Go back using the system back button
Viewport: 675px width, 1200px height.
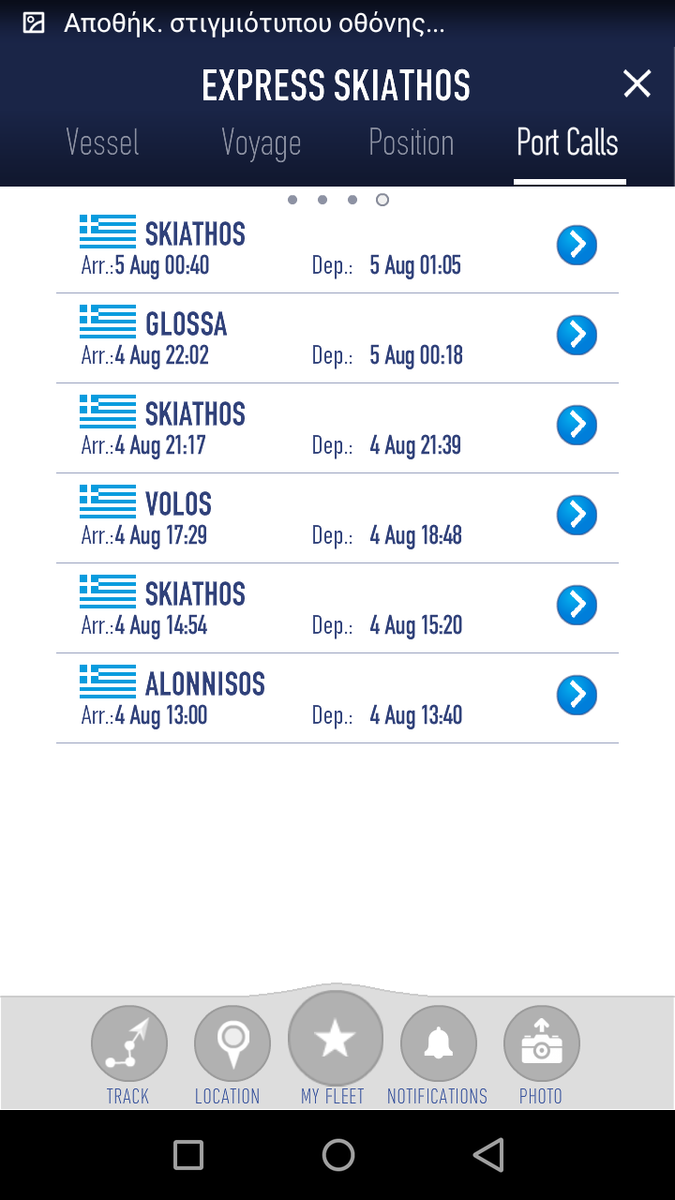488,1155
